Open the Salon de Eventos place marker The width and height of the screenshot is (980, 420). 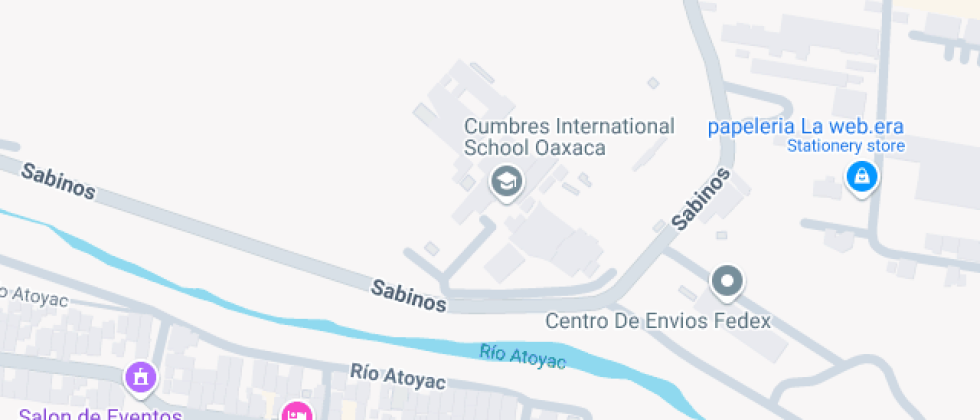pyautogui.click(x=141, y=377)
